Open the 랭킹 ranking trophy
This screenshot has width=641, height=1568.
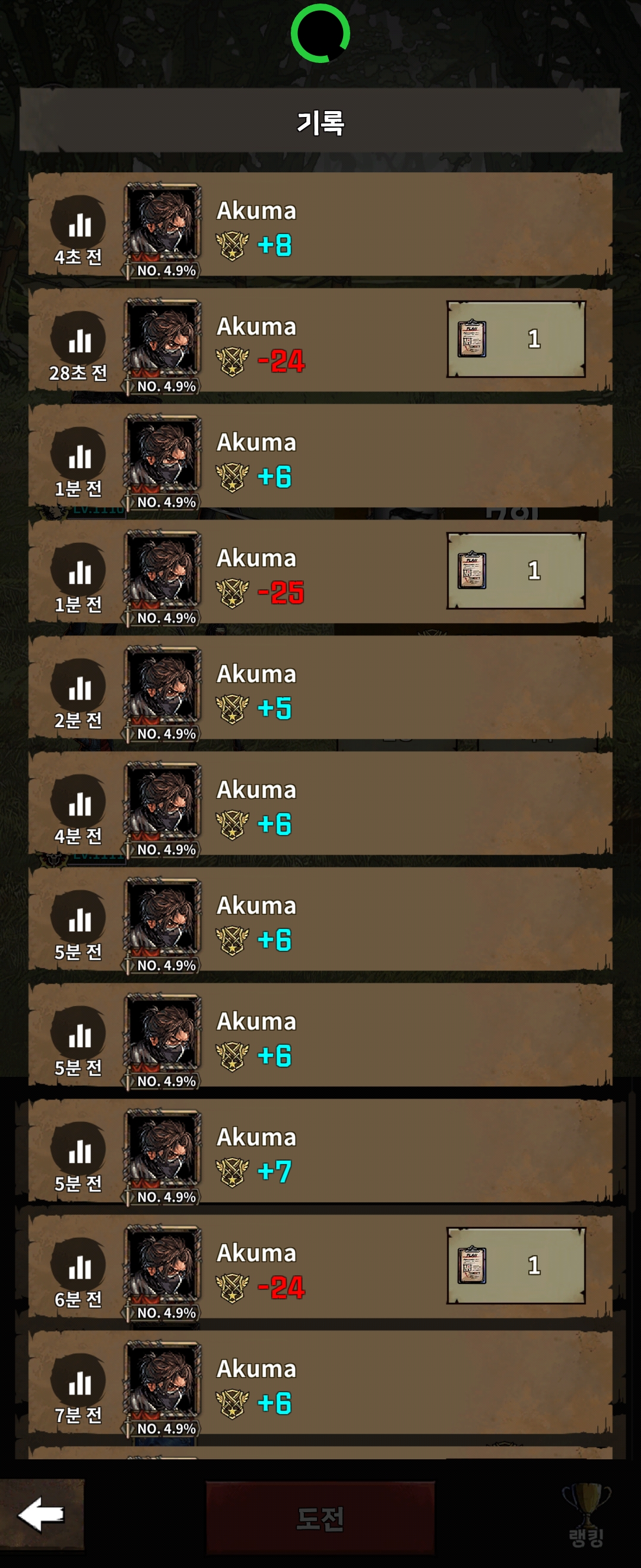point(586,1515)
